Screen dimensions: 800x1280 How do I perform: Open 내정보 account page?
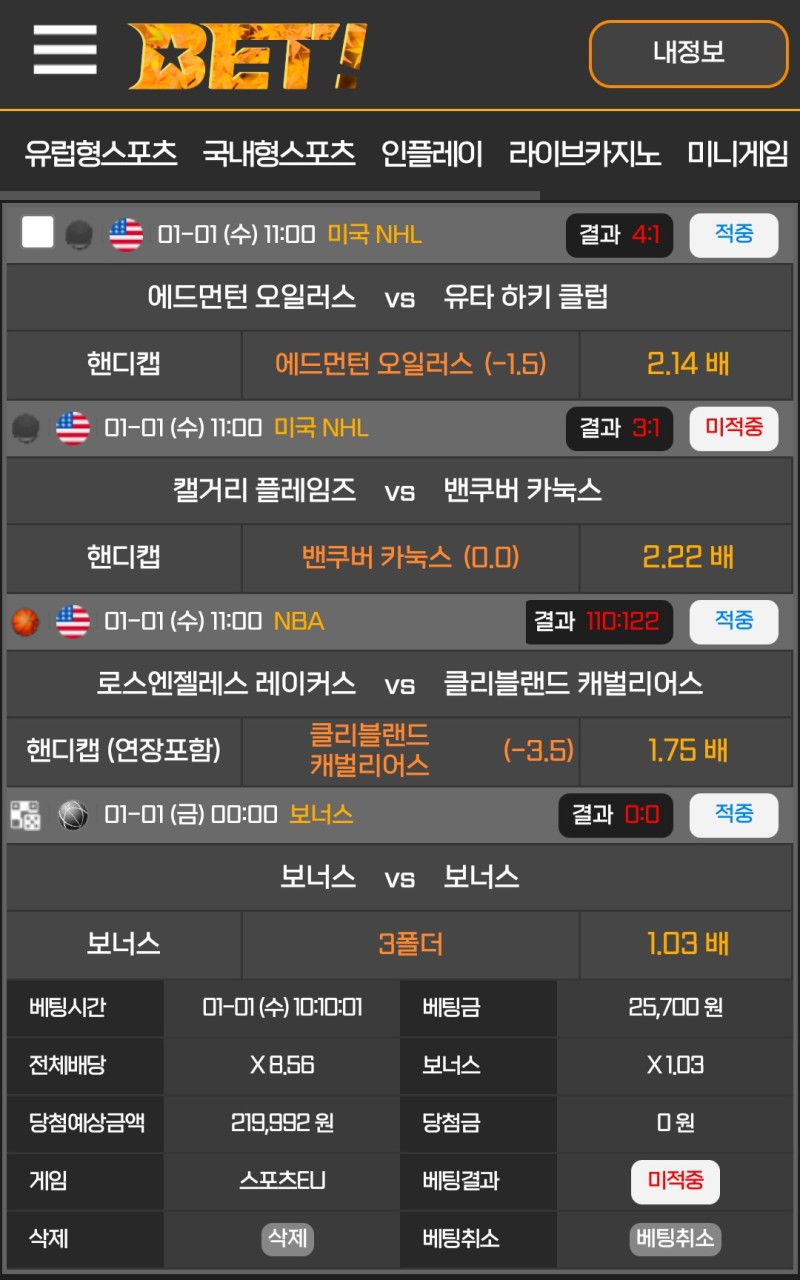[688, 53]
